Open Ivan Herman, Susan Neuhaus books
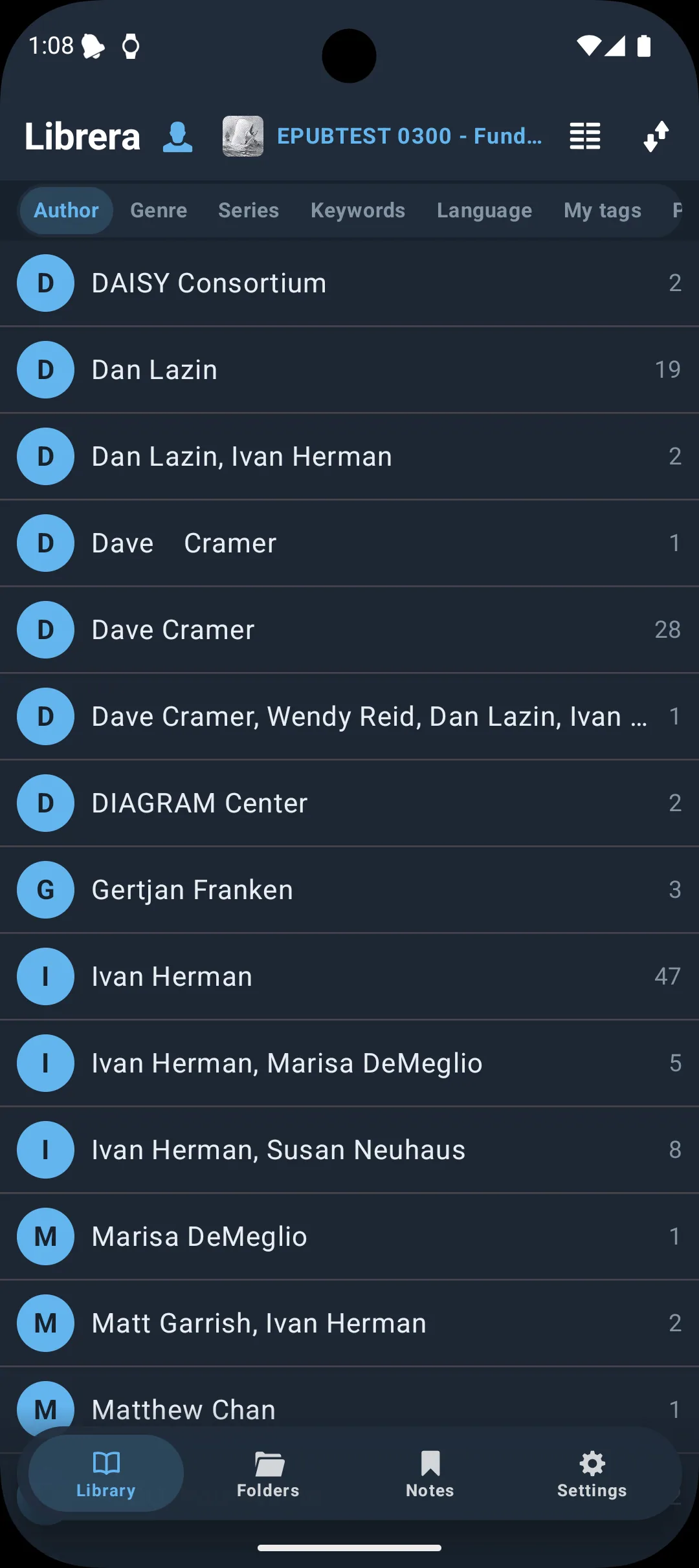Viewport: 699px width, 1568px height. (x=349, y=1150)
